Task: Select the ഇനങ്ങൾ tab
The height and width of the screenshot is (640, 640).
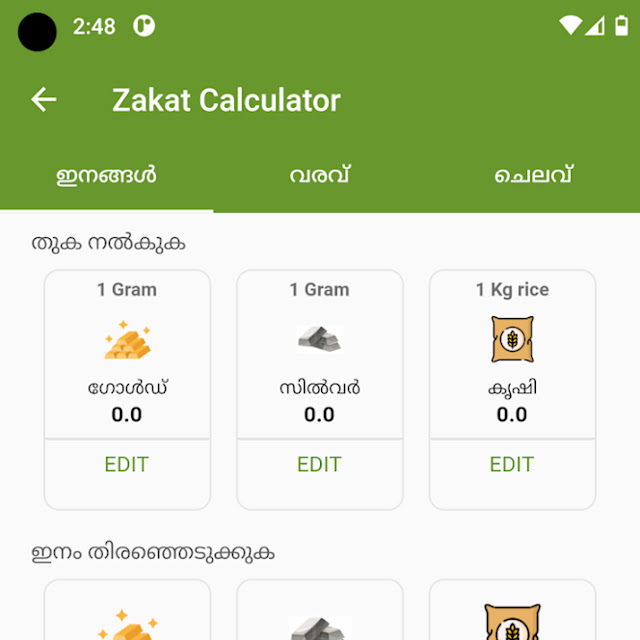Action: tap(106, 176)
